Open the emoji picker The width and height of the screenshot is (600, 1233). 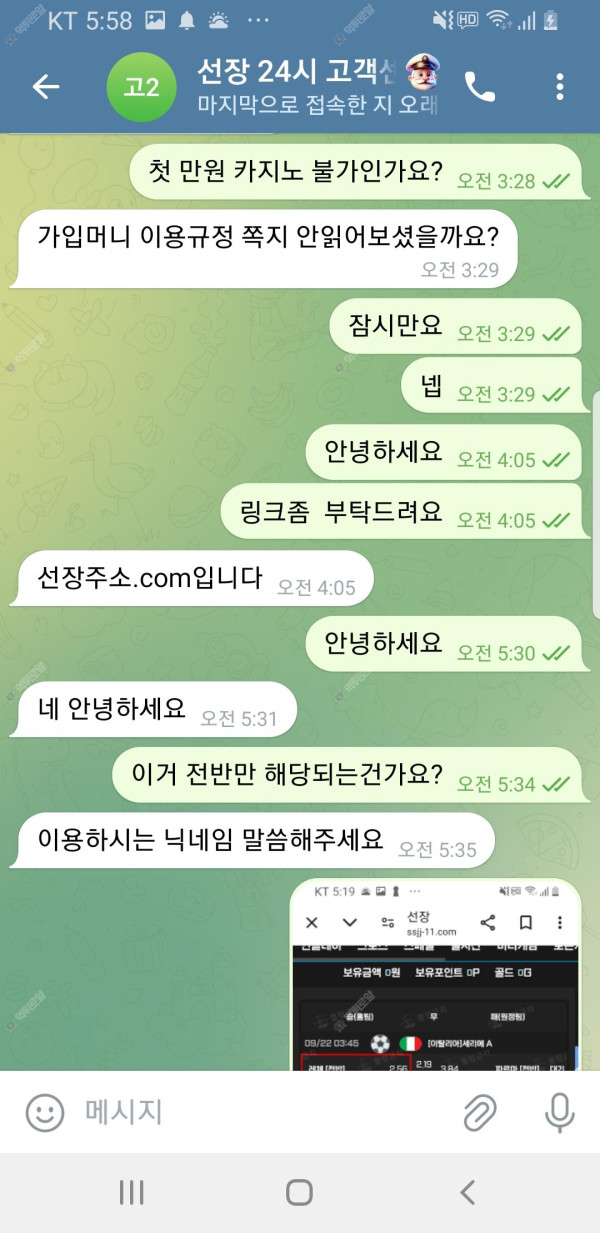(44, 1112)
